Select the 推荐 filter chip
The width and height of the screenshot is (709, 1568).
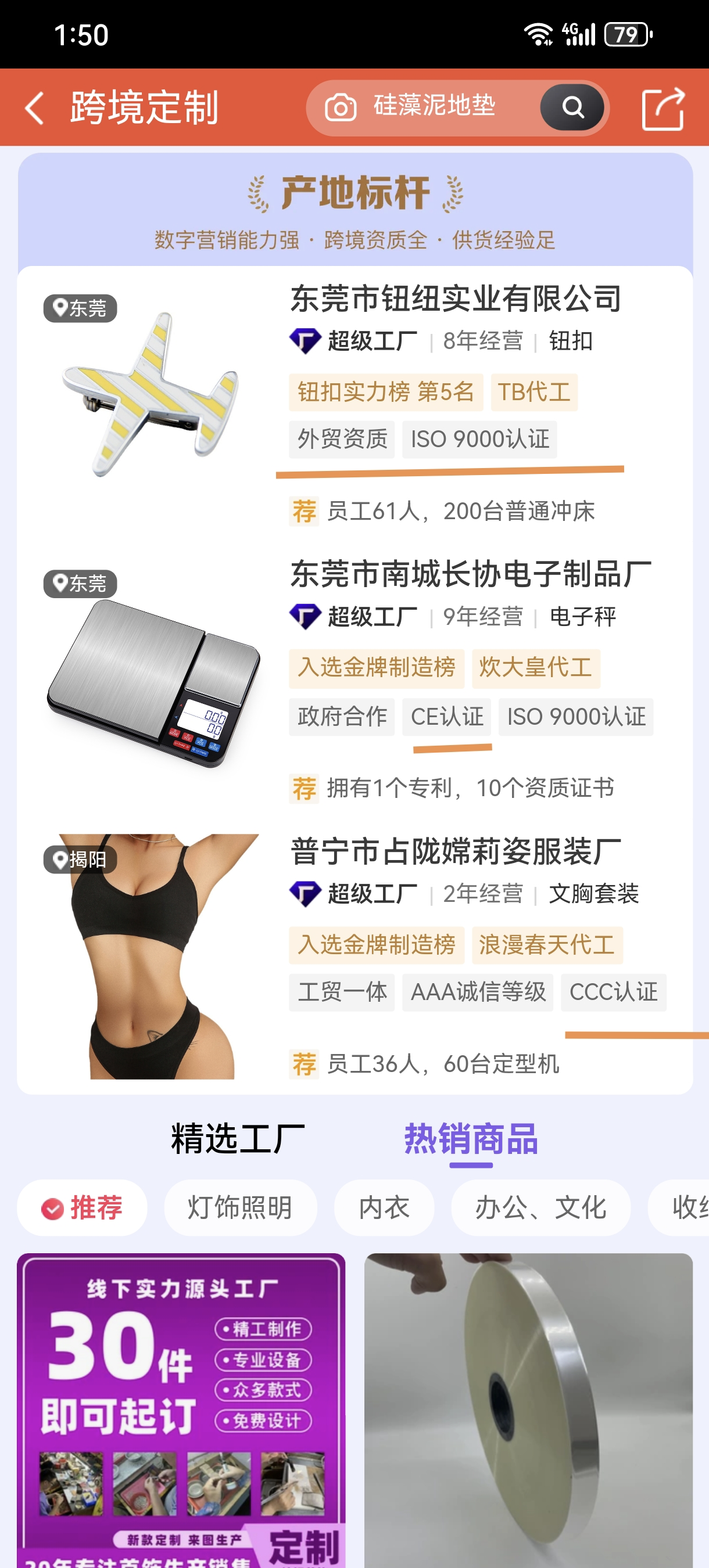click(82, 1208)
